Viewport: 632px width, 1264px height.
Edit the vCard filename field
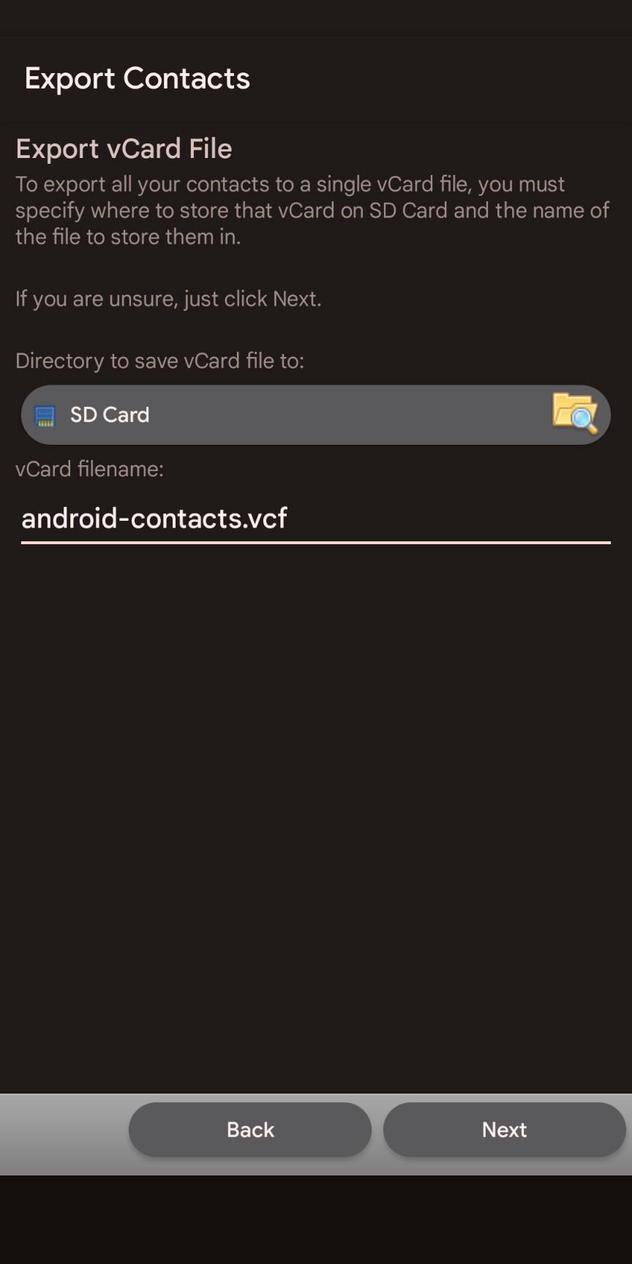315,518
